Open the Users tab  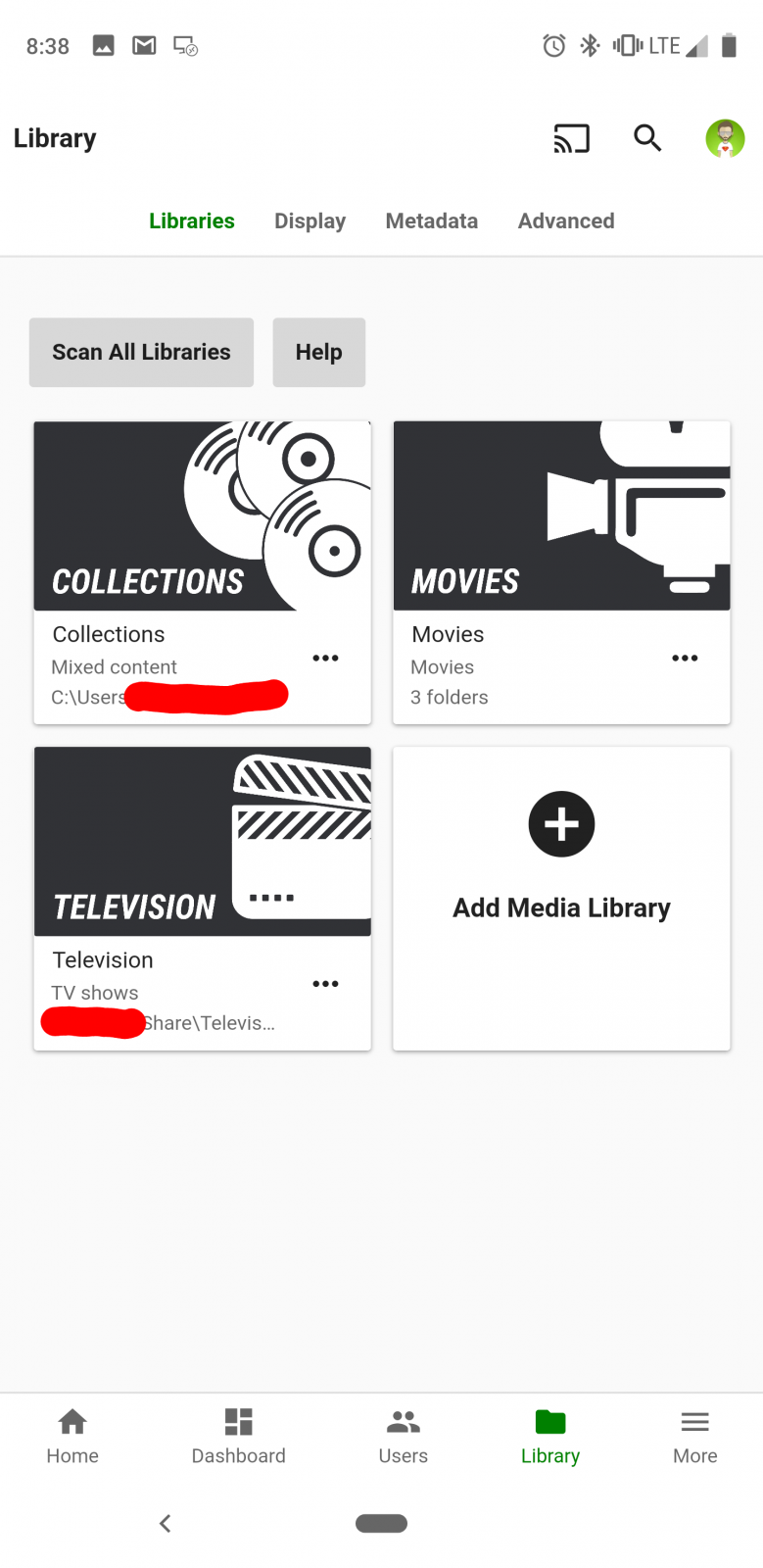point(404,1436)
